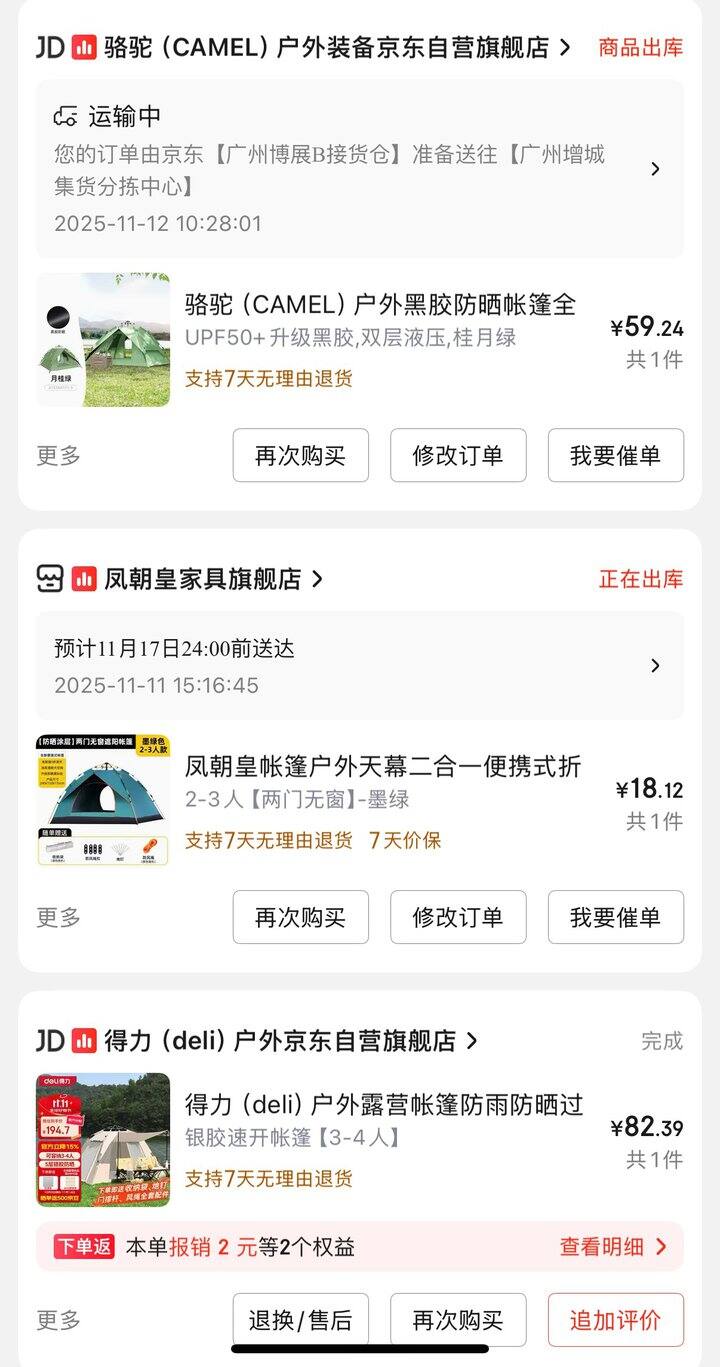
Task: Choose 修改订单 for the 凤朝皇 order
Action: (x=458, y=917)
